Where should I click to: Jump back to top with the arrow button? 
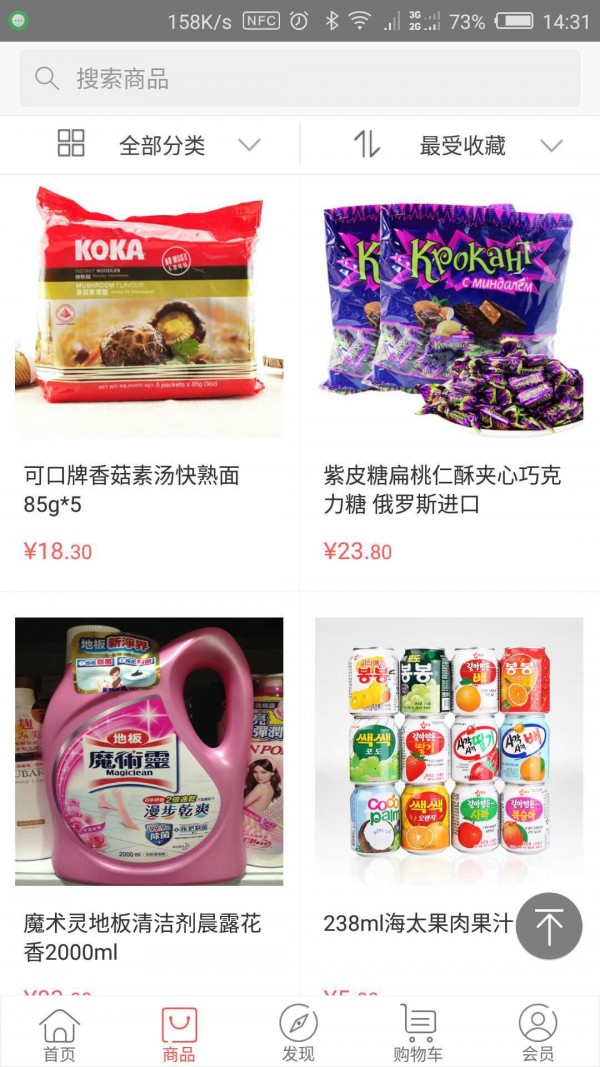[x=549, y=926]
